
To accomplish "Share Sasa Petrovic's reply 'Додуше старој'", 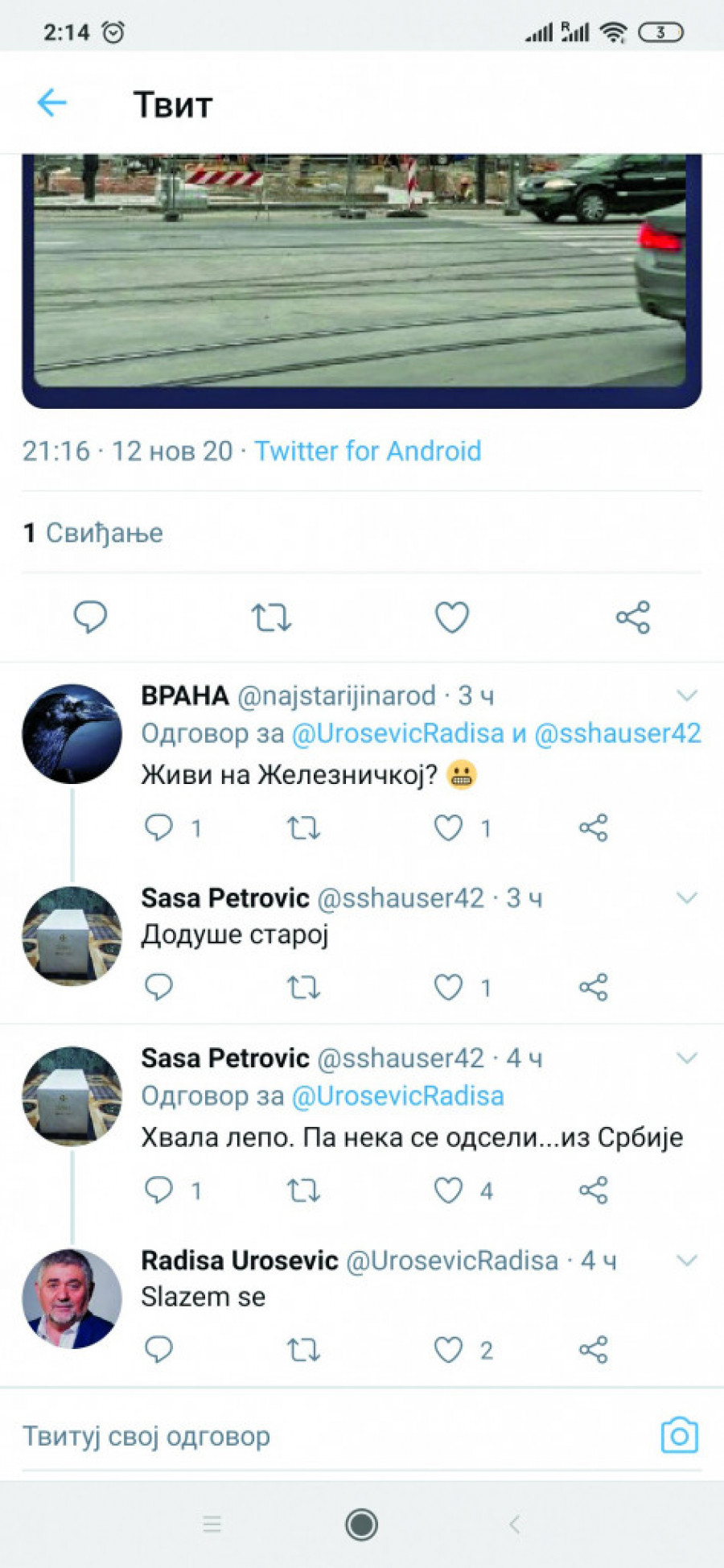I will pos(594,987).
